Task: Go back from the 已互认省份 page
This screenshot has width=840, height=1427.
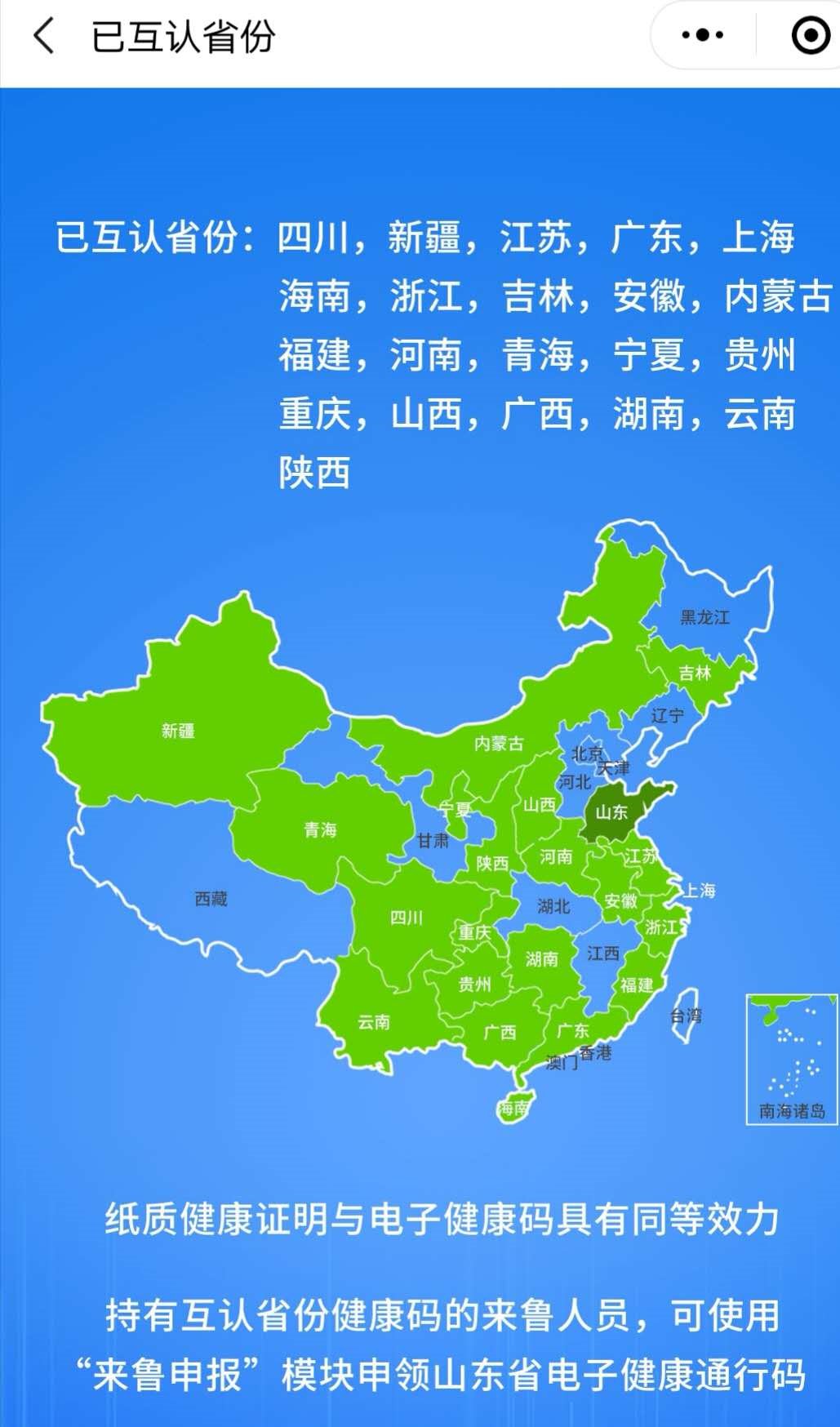Action: (x=44, y=37)
